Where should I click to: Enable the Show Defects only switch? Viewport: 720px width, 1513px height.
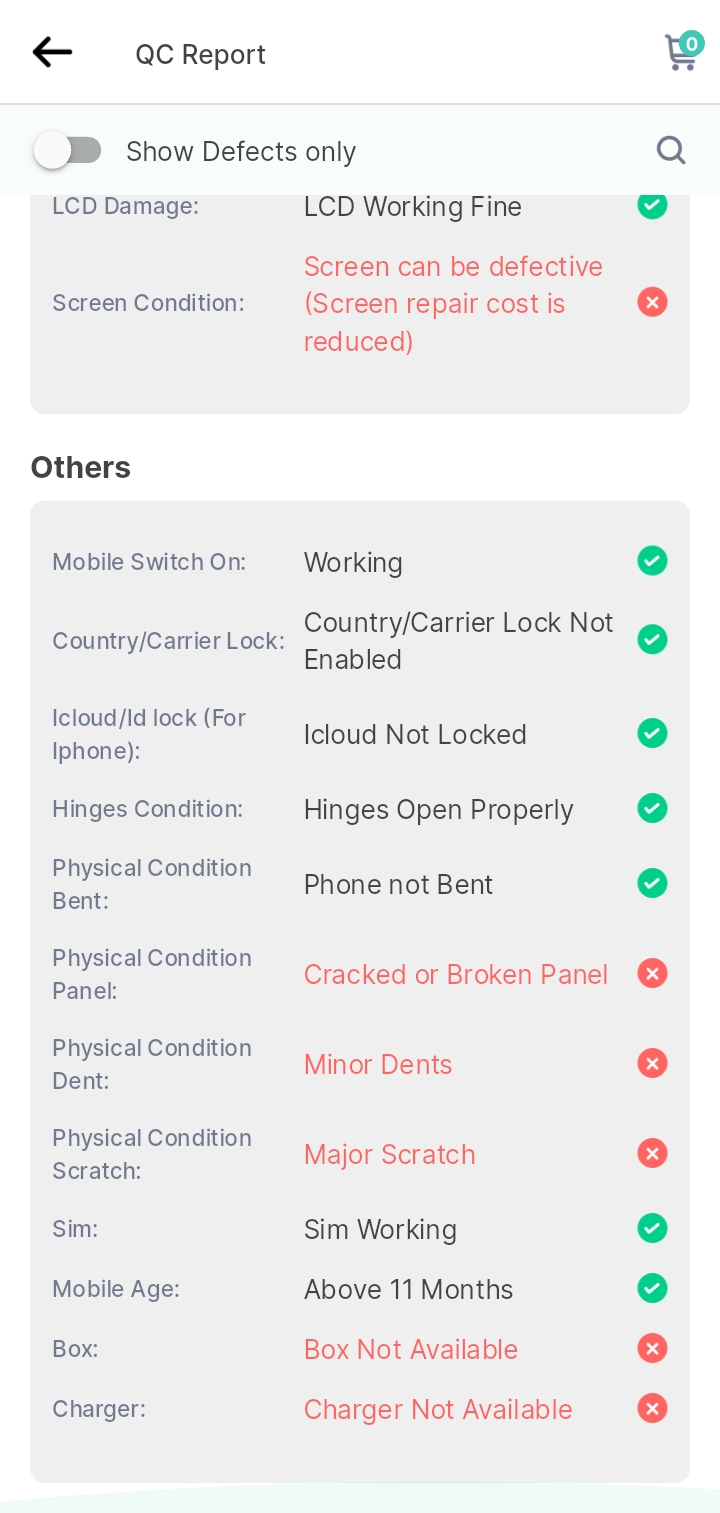67,151
